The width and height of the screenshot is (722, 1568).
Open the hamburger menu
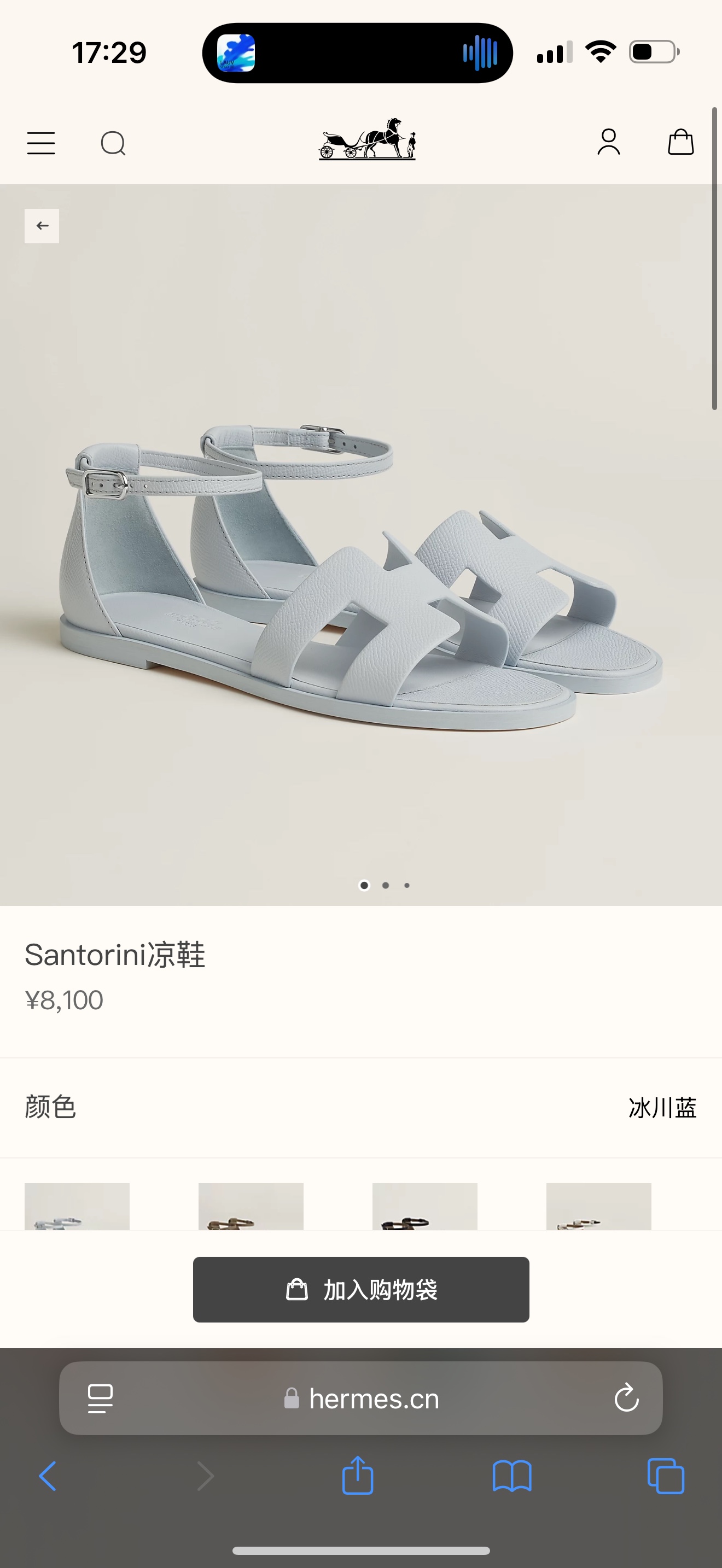pyautogui.click(x=41, y=144)
